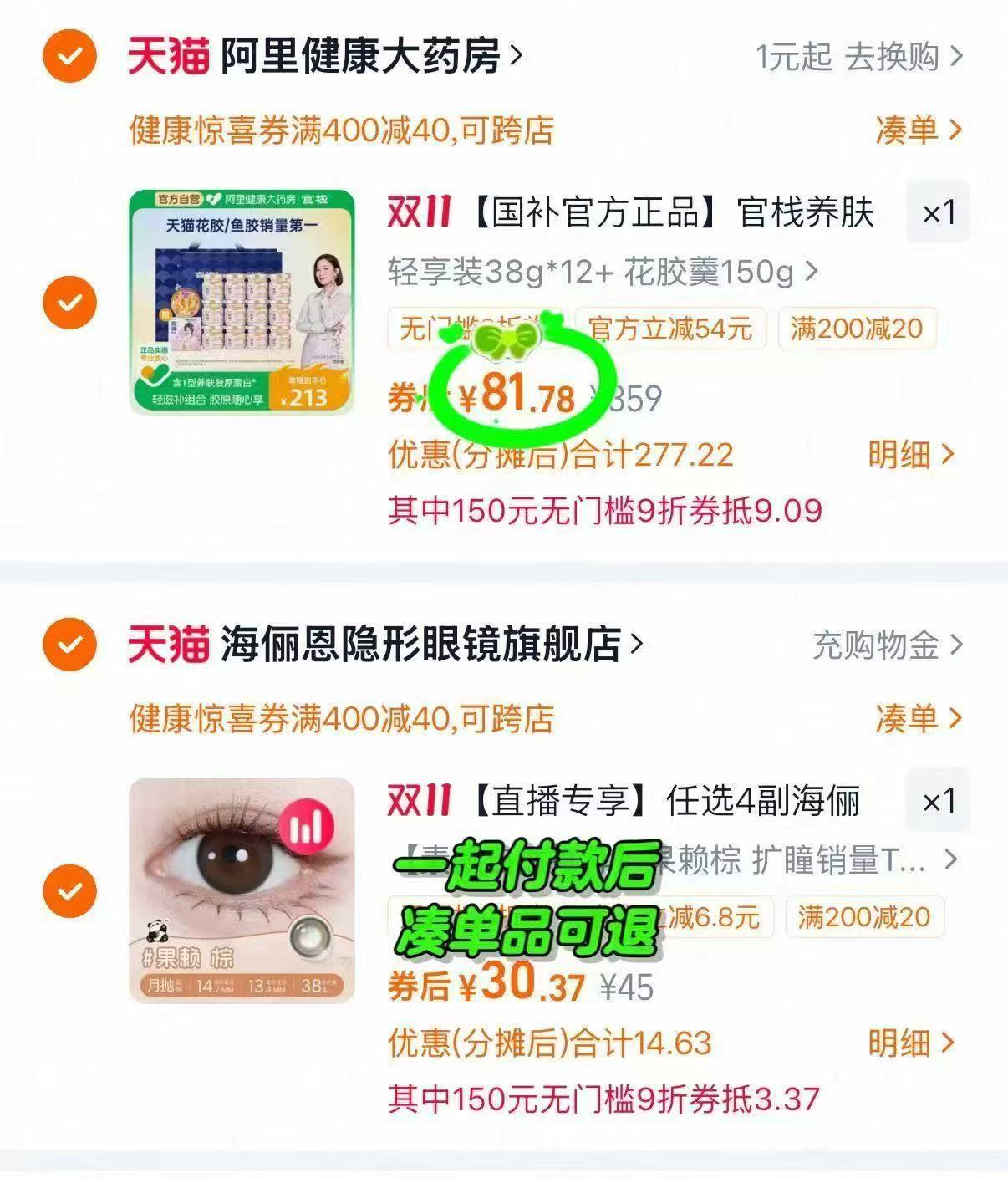This screenshot has height=1178, width=1008.
Task: Open the spec selector 轻享装38g*12+ 花胶羹150g
Action: click(x=602, y=270)
